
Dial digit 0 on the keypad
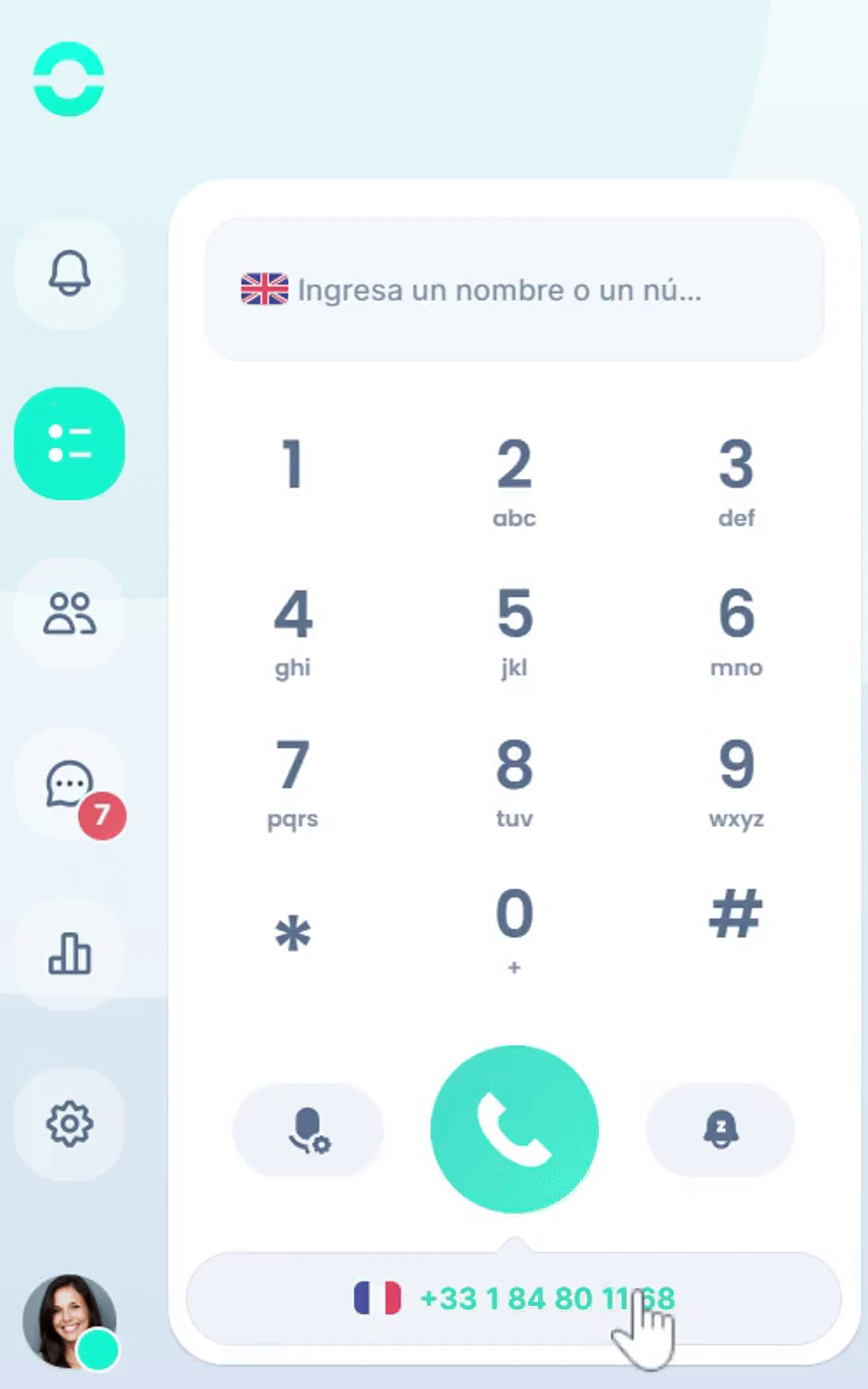point(514,926)
